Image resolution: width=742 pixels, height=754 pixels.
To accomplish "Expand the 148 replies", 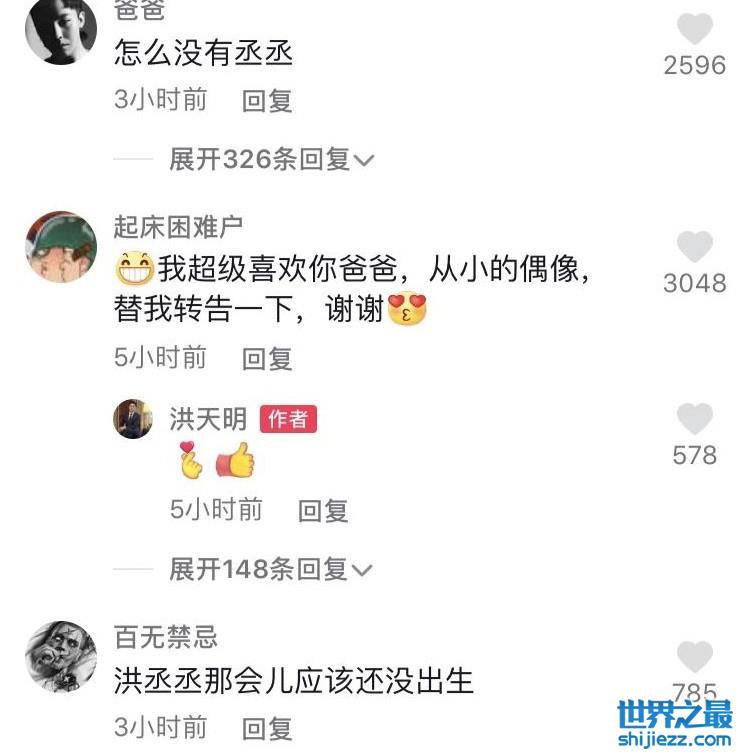I will pyautogui.click(x=270, y=569).
